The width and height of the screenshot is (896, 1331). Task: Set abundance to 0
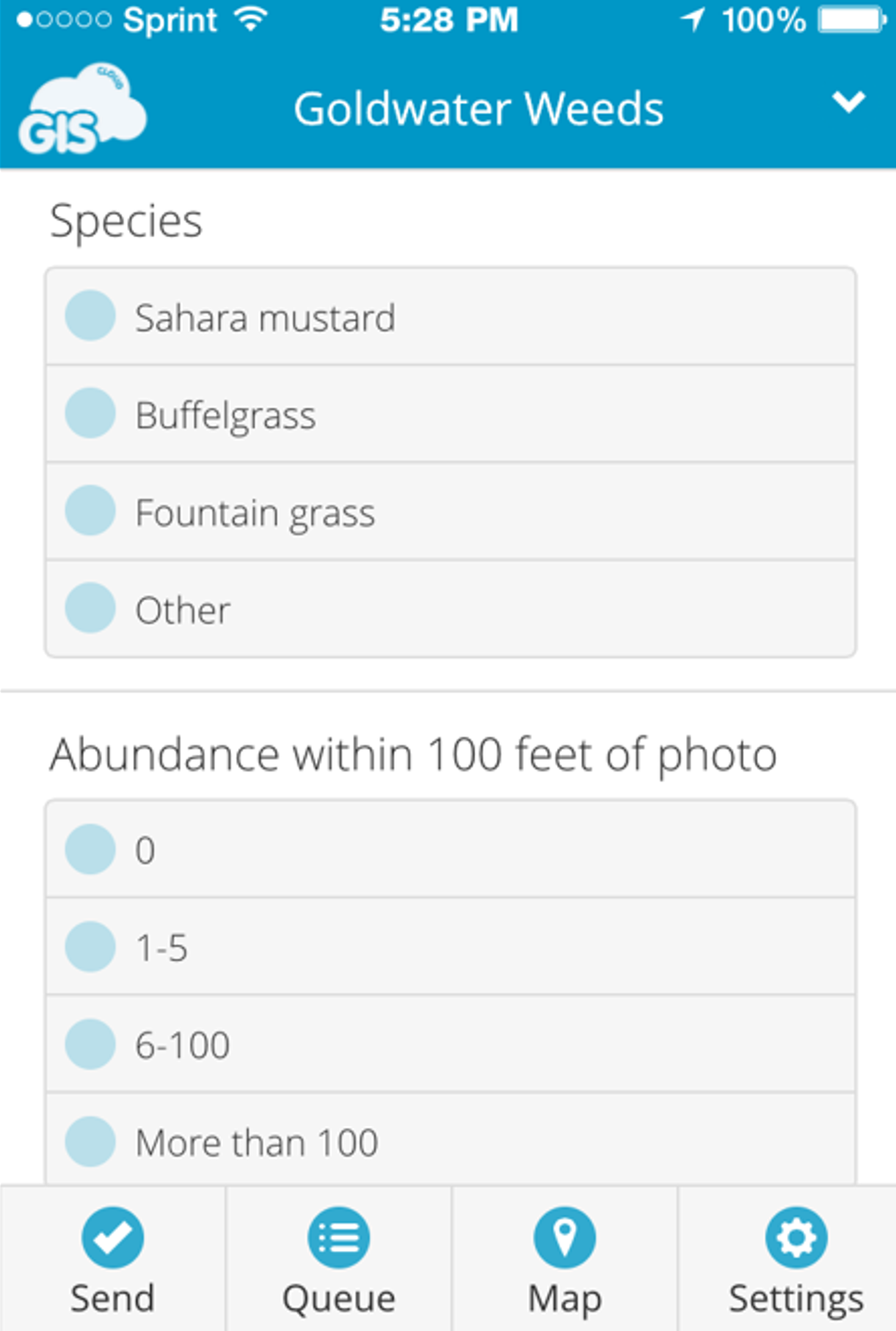coord(90,849)
